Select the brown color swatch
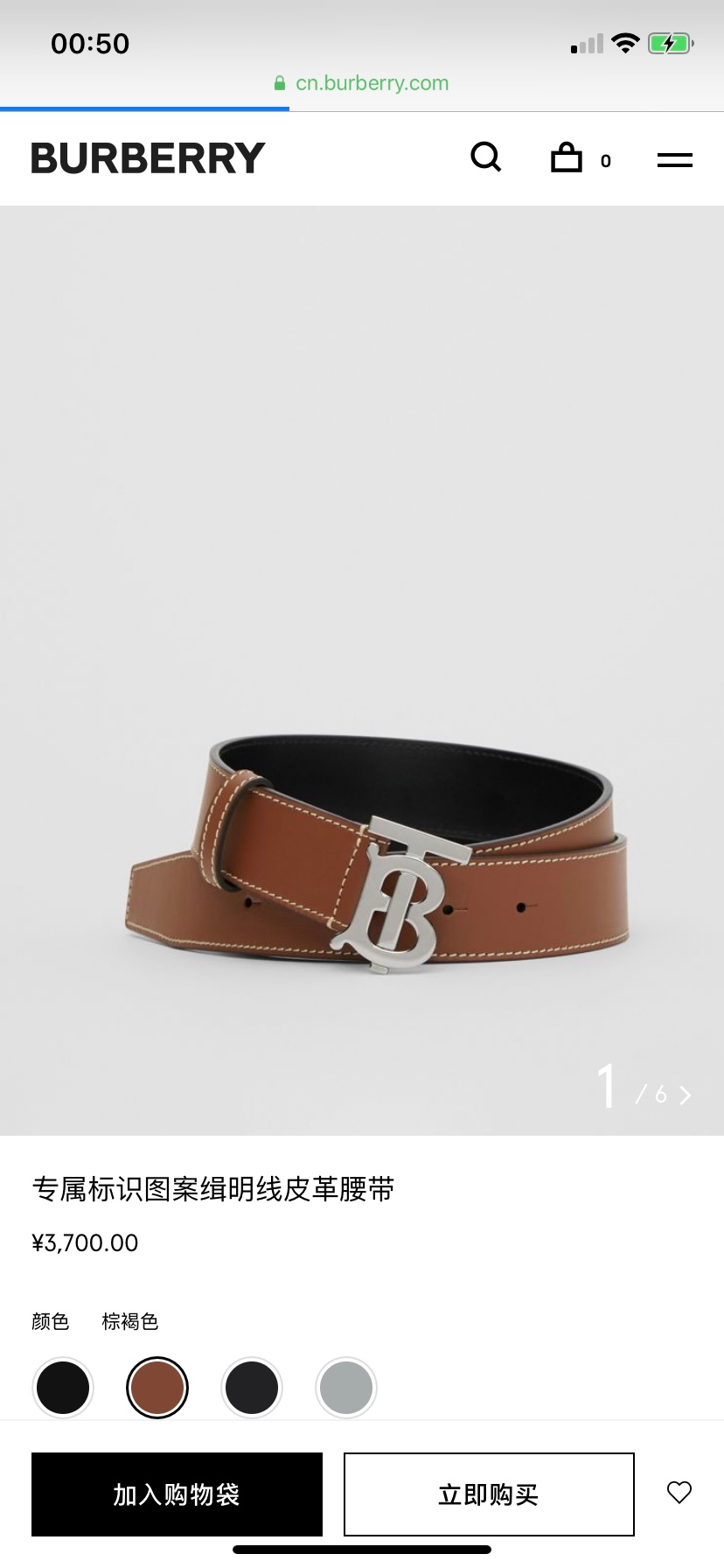The image size is (724, 1568). 157,1388
